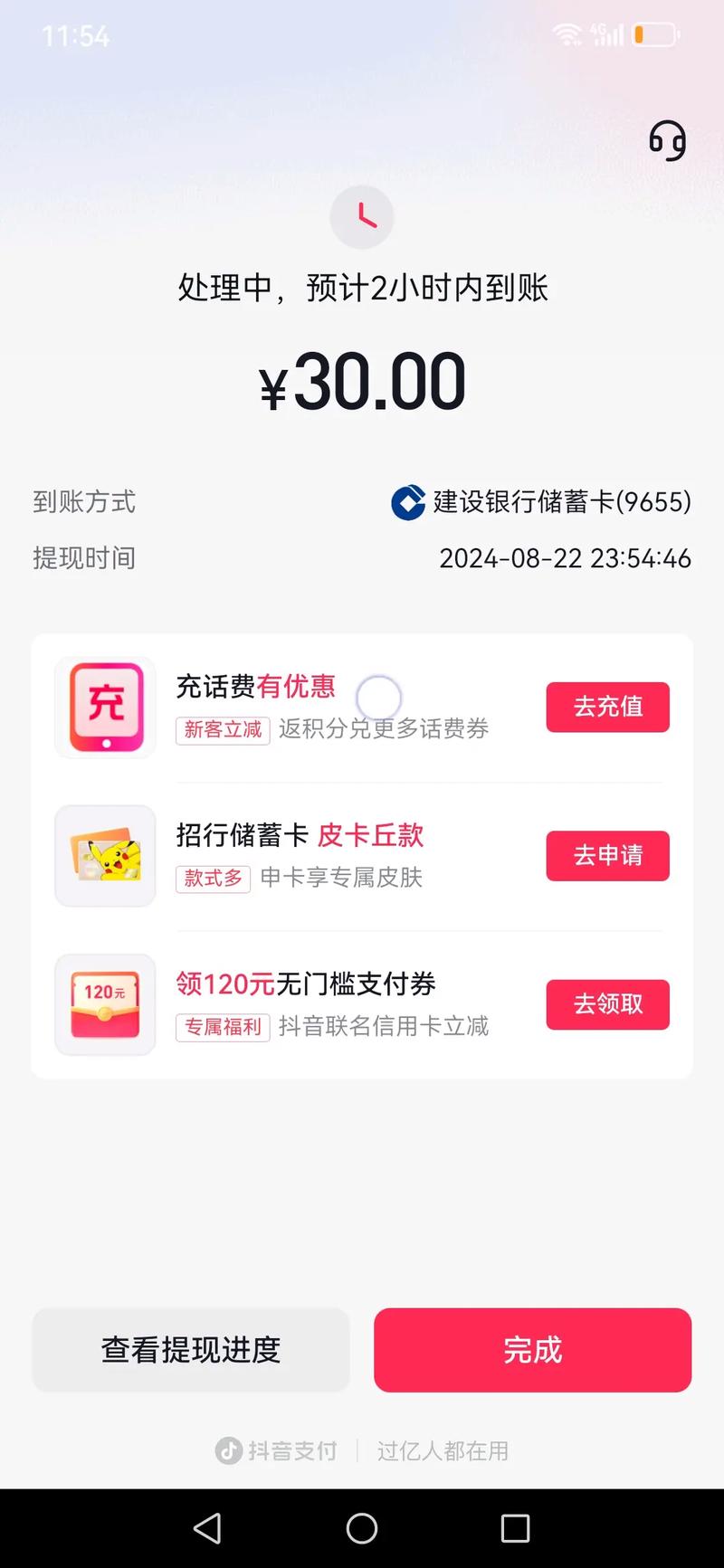Tap the 去充值 recharge button
724x1568 pixels.
coord(607,708)
